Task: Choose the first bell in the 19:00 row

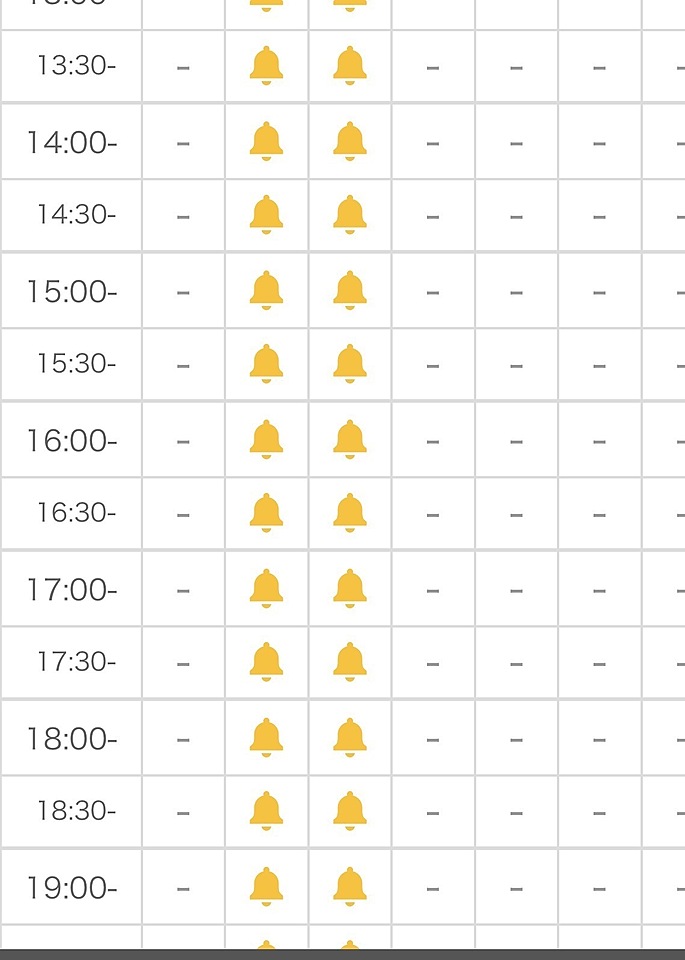Action: 266,886
